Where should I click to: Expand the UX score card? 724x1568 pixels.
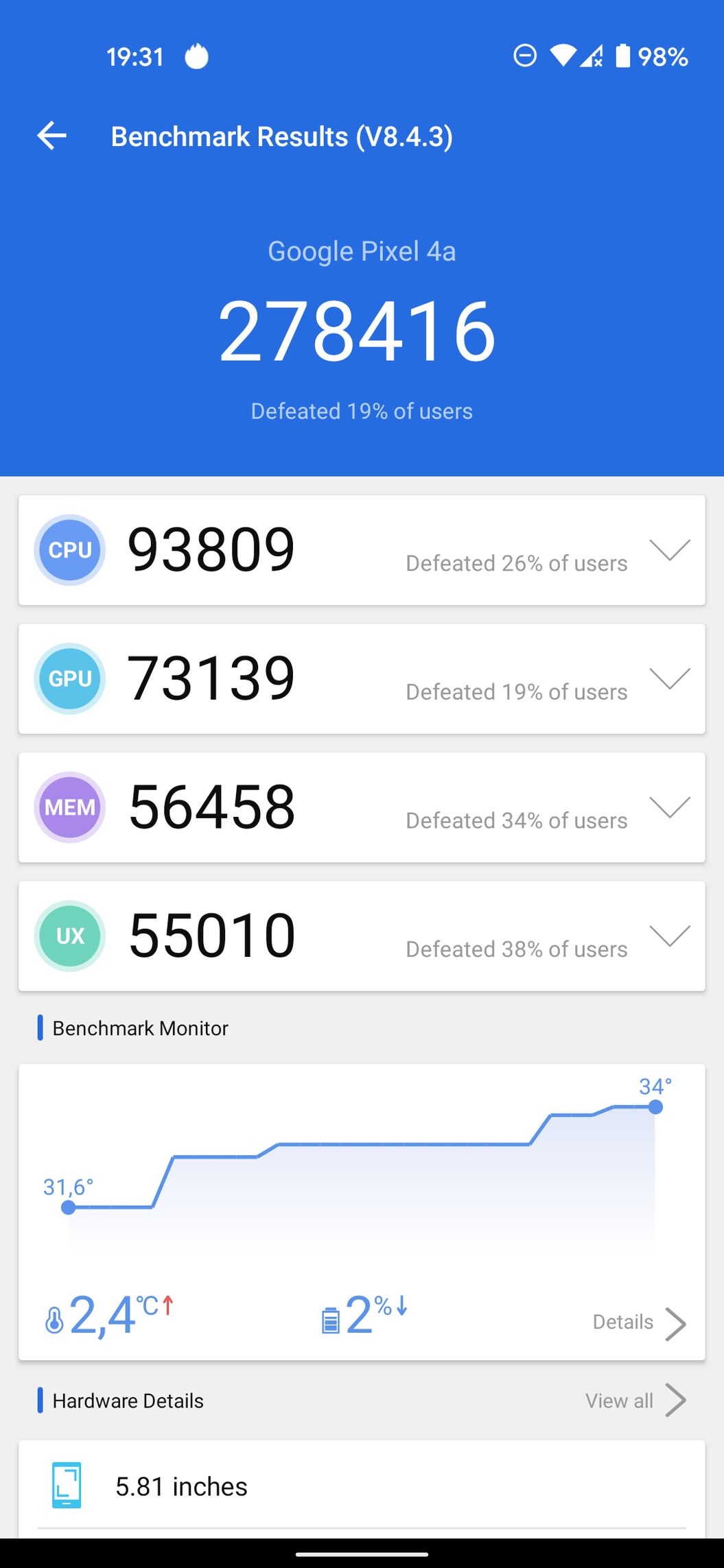tap(669, 936)
